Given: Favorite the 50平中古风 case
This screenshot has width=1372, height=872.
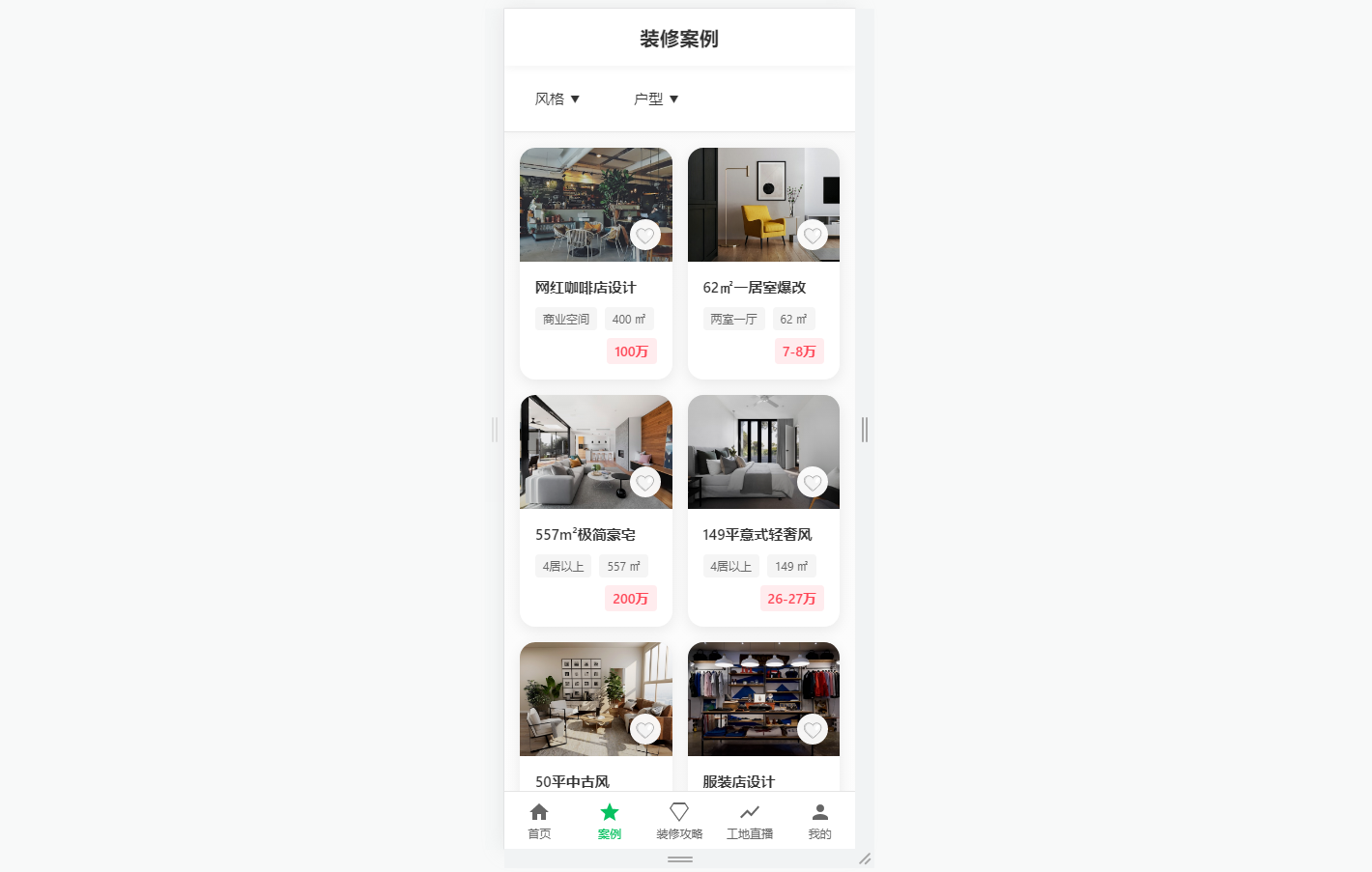Looking at the screenshot, I should point(645,729).
